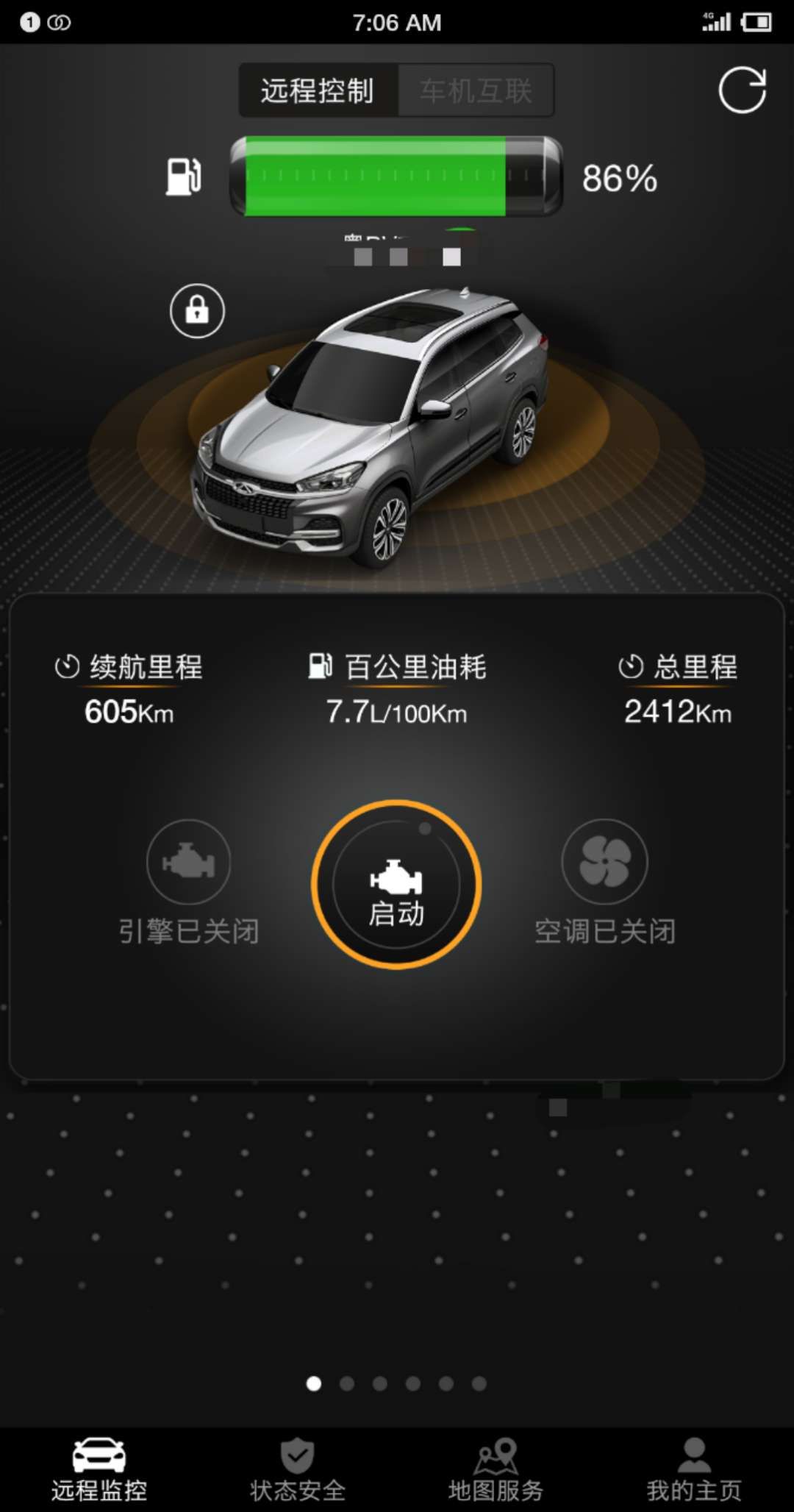
Task: Open the 我的主页 profile tab
Action: 694,1469
